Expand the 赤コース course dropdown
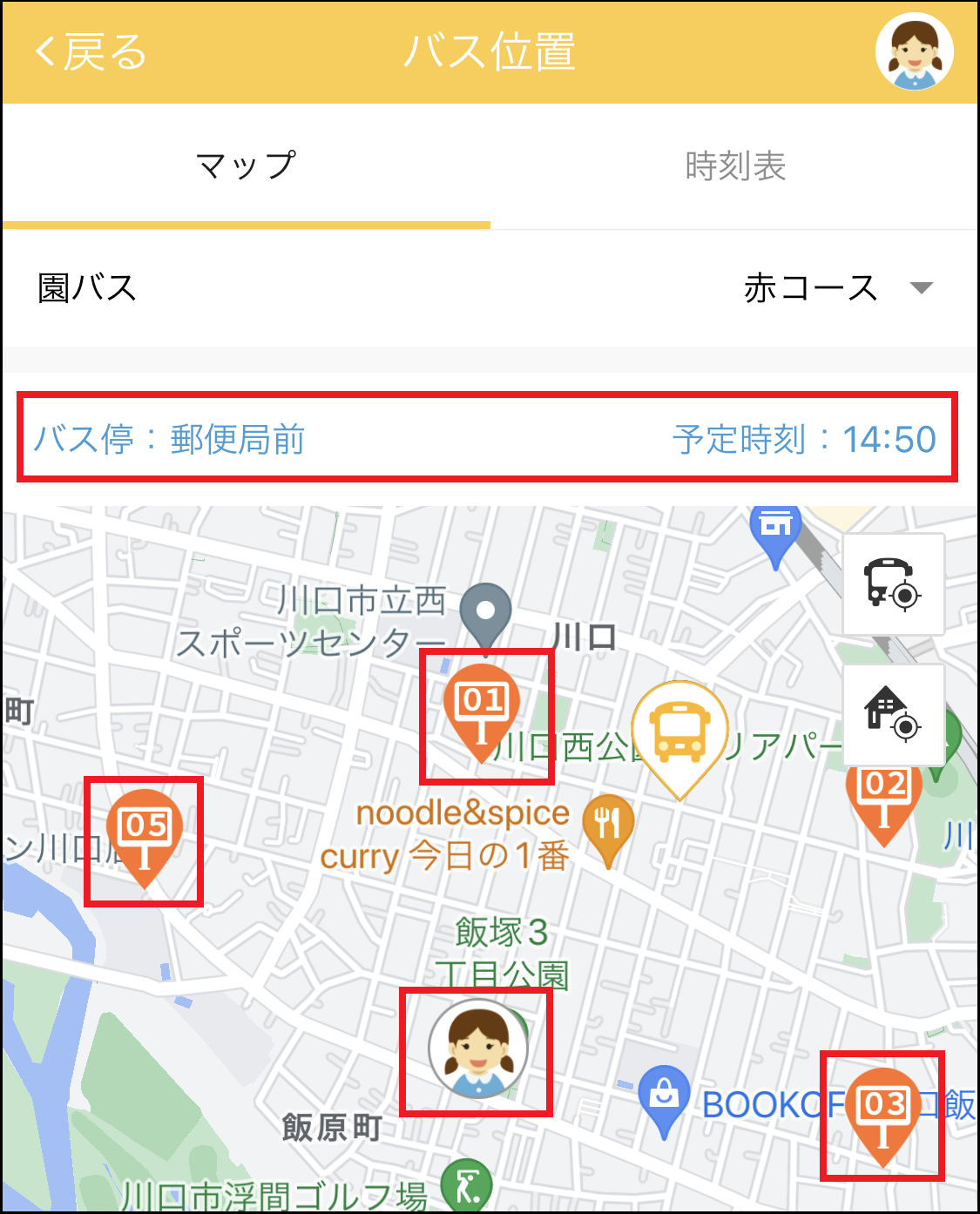980x1214 pixels. (836, 287)
